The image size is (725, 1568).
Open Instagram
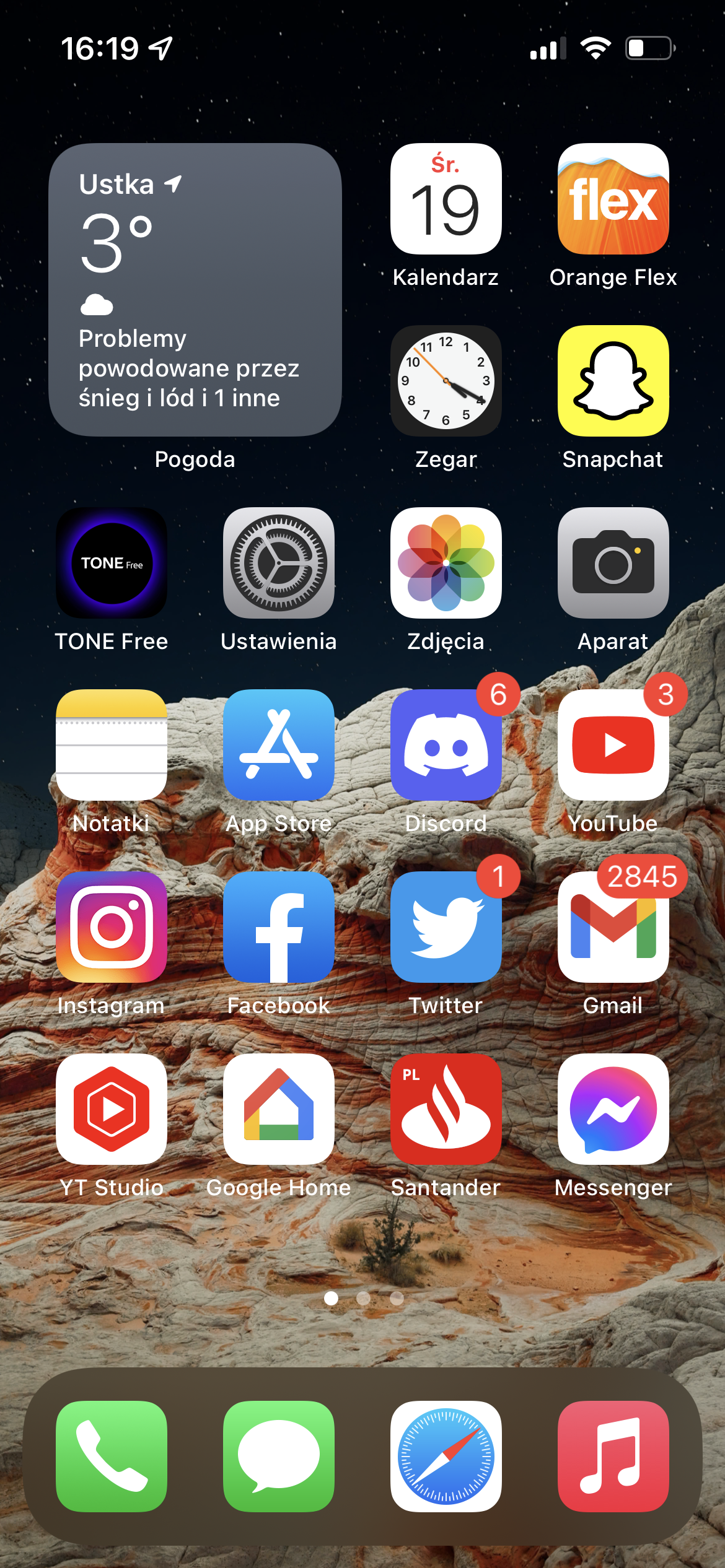click(x=112, y=927)
